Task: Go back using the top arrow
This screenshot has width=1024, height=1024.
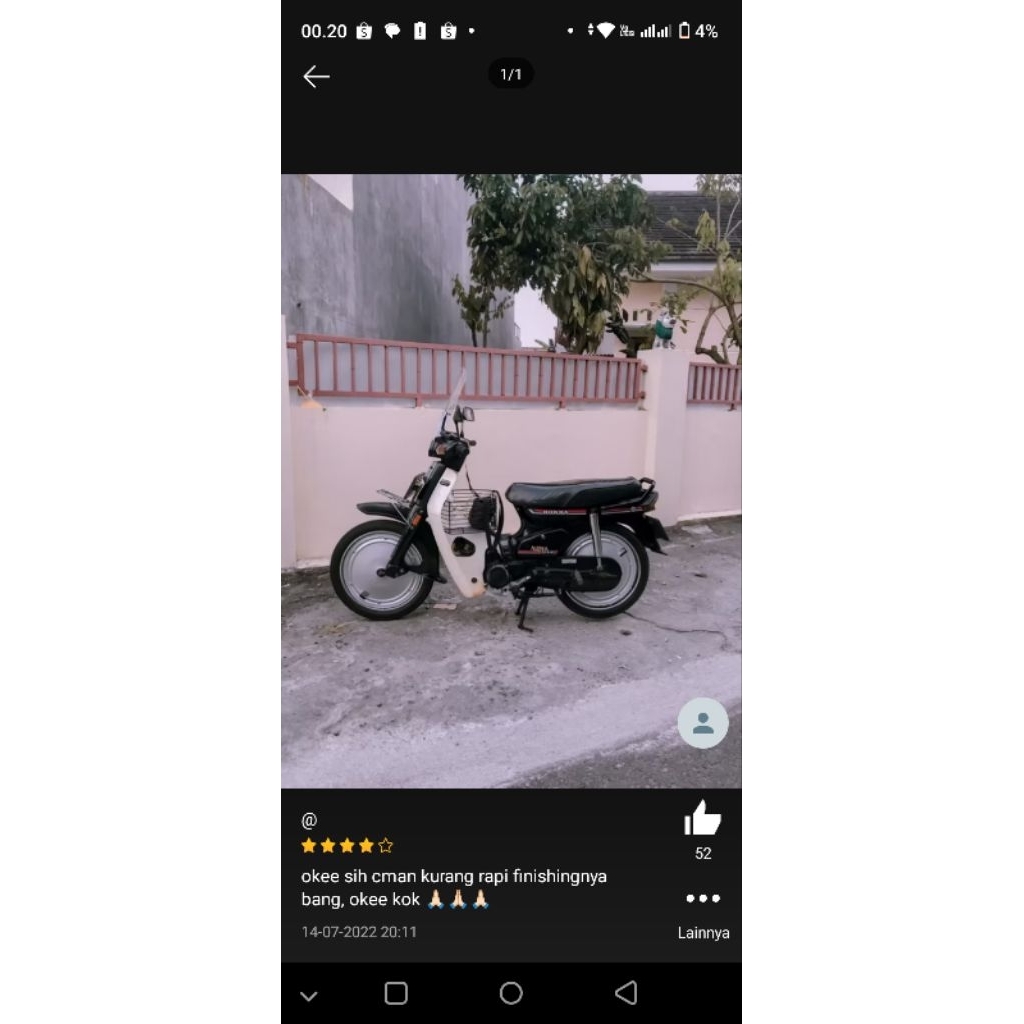Action: tap(316, 77)
